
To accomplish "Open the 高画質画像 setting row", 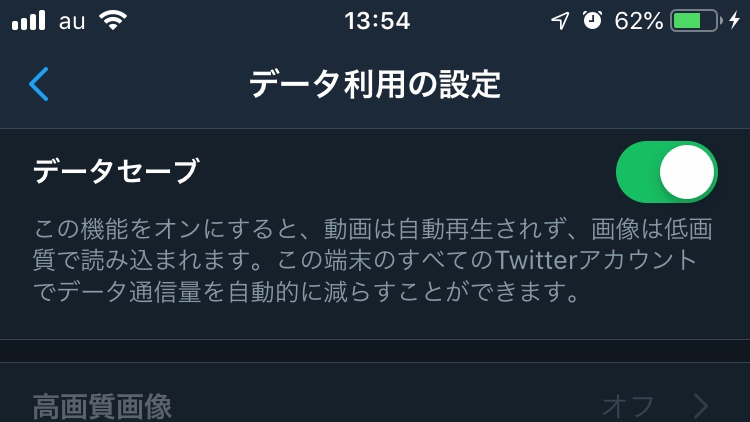I will pyautogui.click(x=375, y=406).
